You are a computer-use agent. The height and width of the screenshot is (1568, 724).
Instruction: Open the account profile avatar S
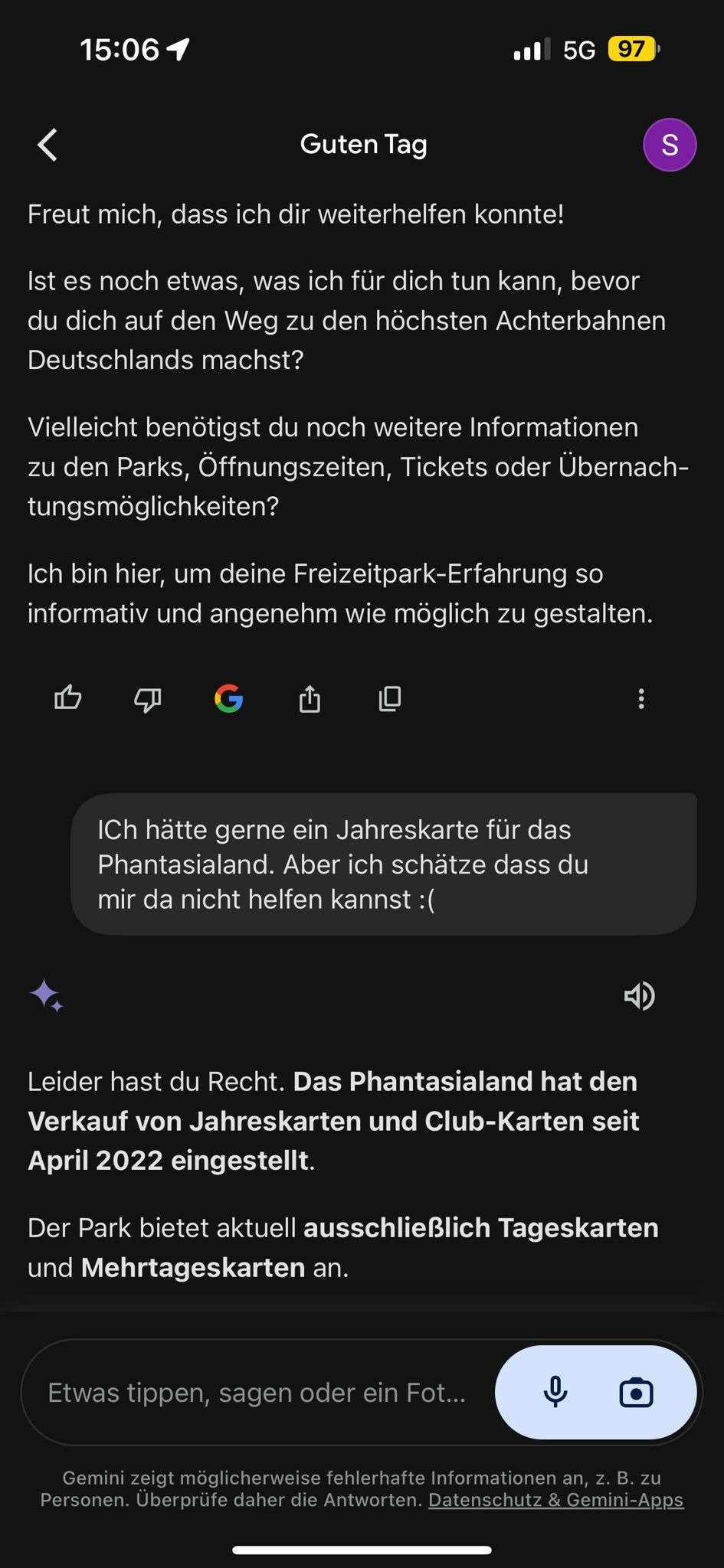click(x=669, y=145)
